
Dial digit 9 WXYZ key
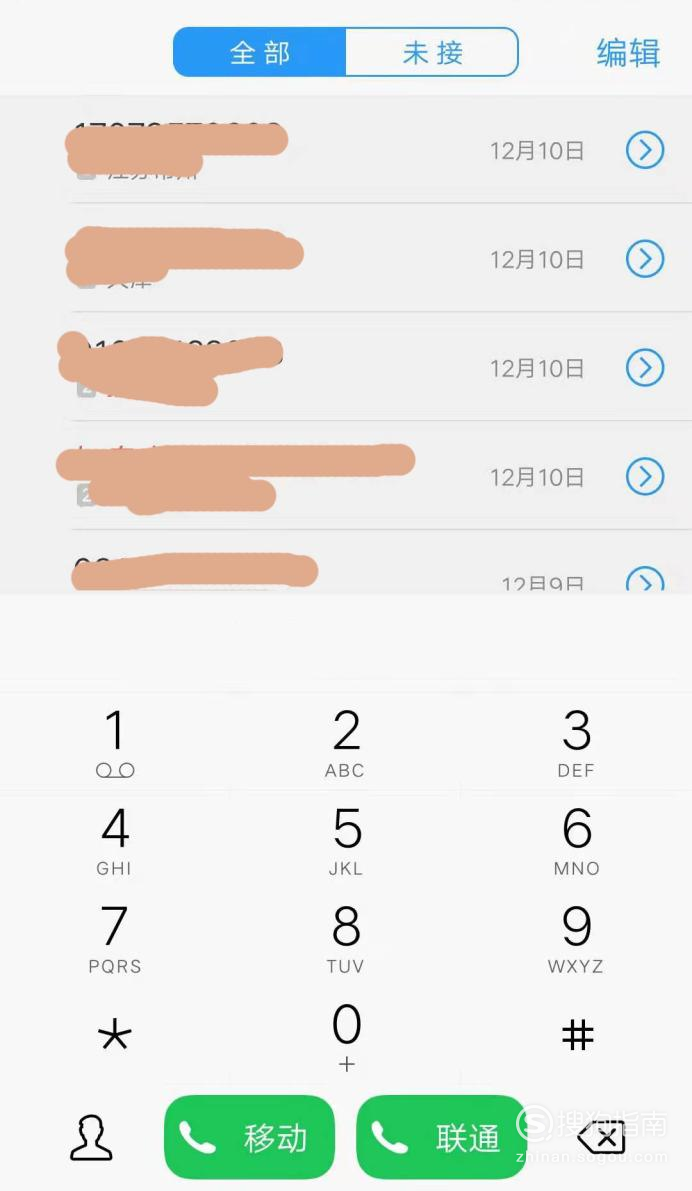pos(576,938)
